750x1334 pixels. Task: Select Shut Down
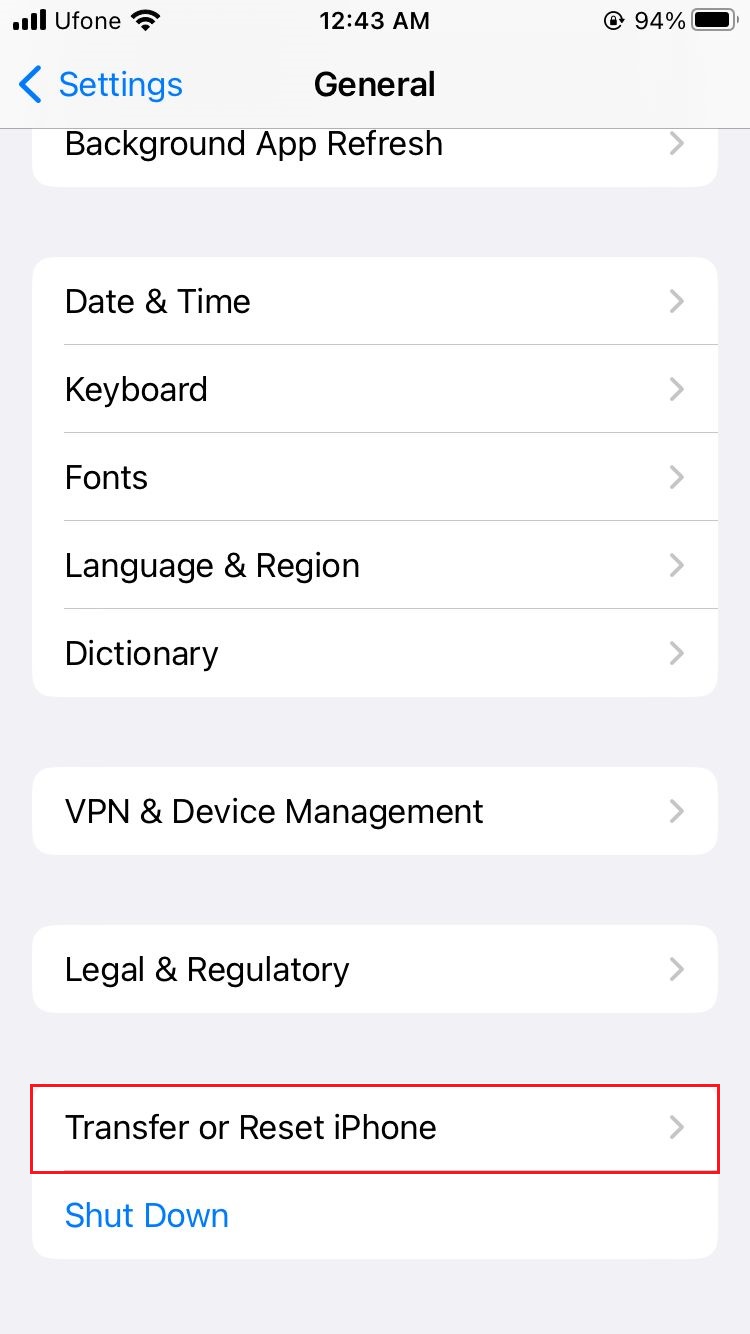(146, 1215)
